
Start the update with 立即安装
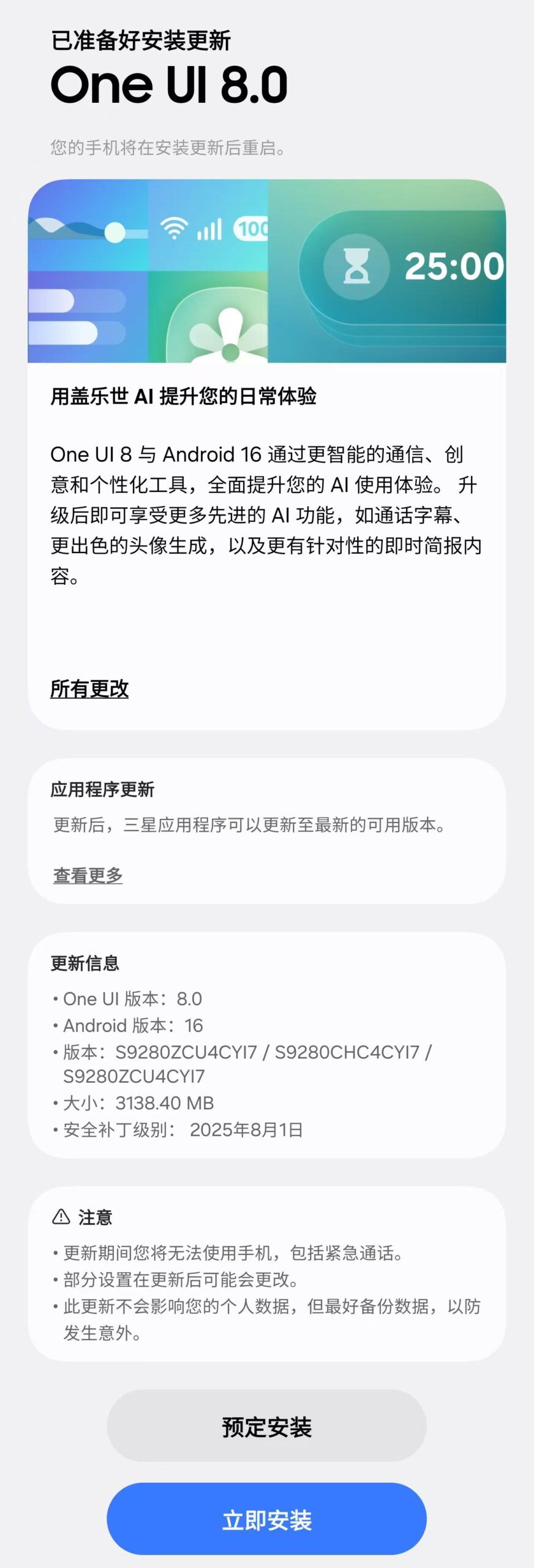tap(266, 1520)
